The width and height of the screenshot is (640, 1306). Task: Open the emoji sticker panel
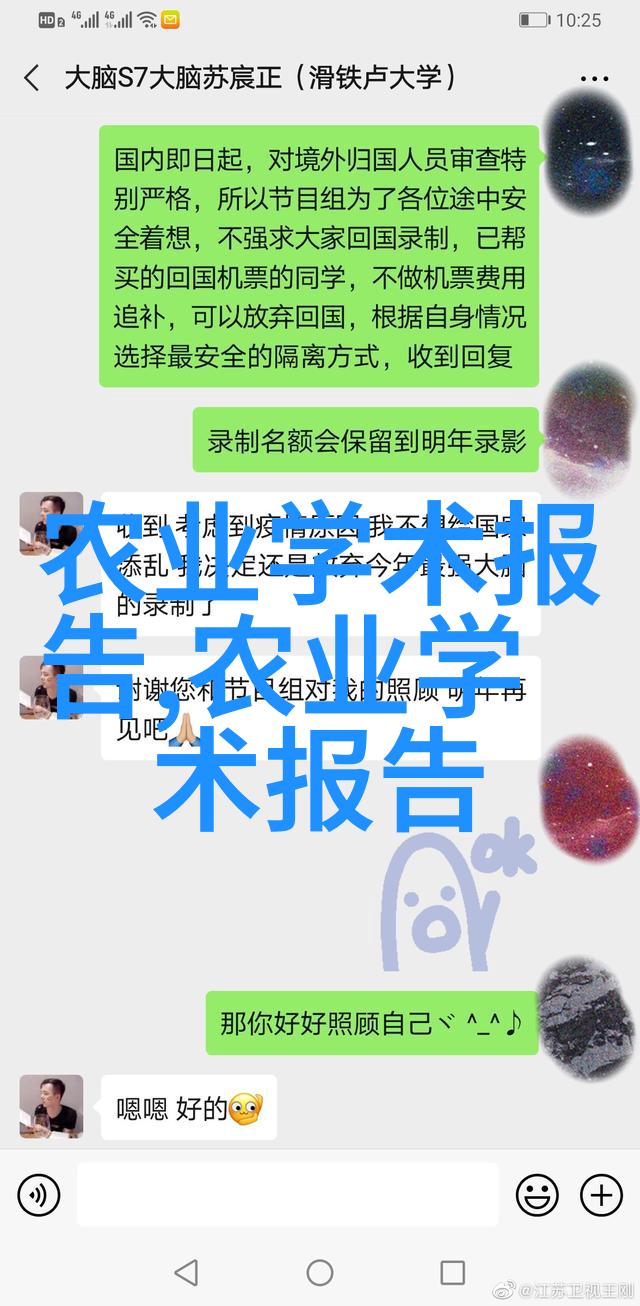[537, 1194]
